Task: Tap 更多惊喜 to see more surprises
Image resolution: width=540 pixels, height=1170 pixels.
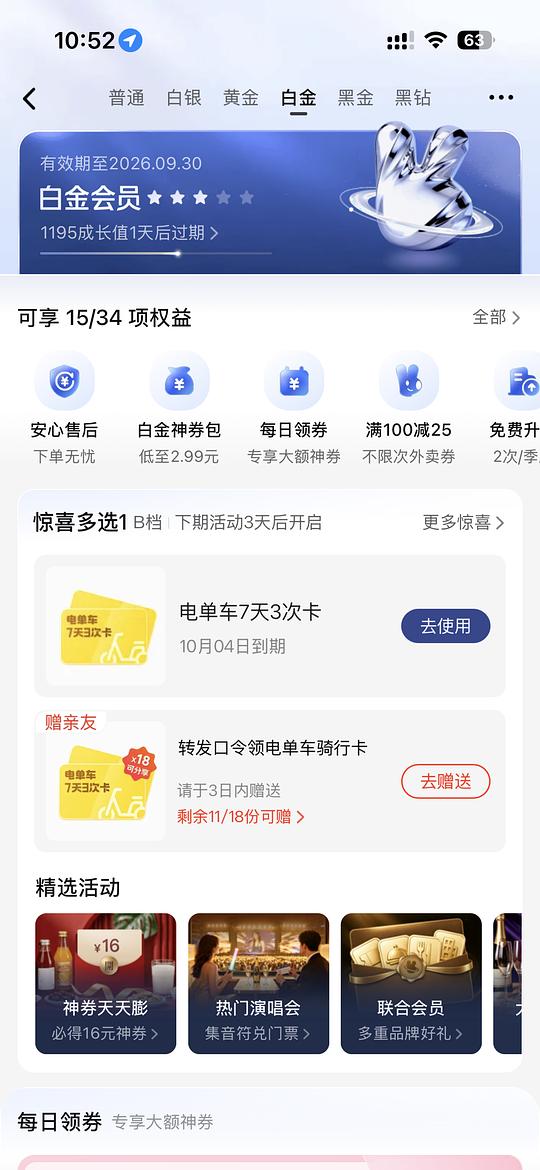Action: (x=463, y=522)
